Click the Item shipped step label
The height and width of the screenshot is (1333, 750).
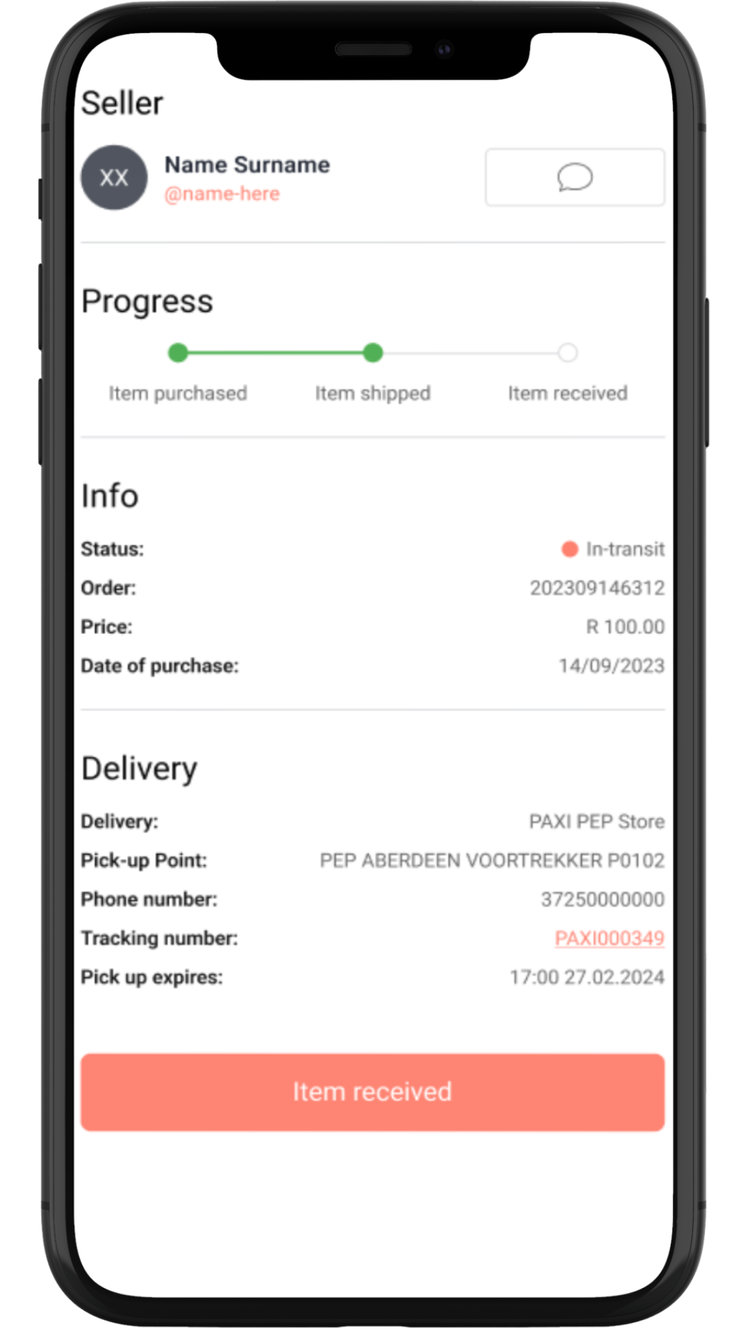(372, 393)
